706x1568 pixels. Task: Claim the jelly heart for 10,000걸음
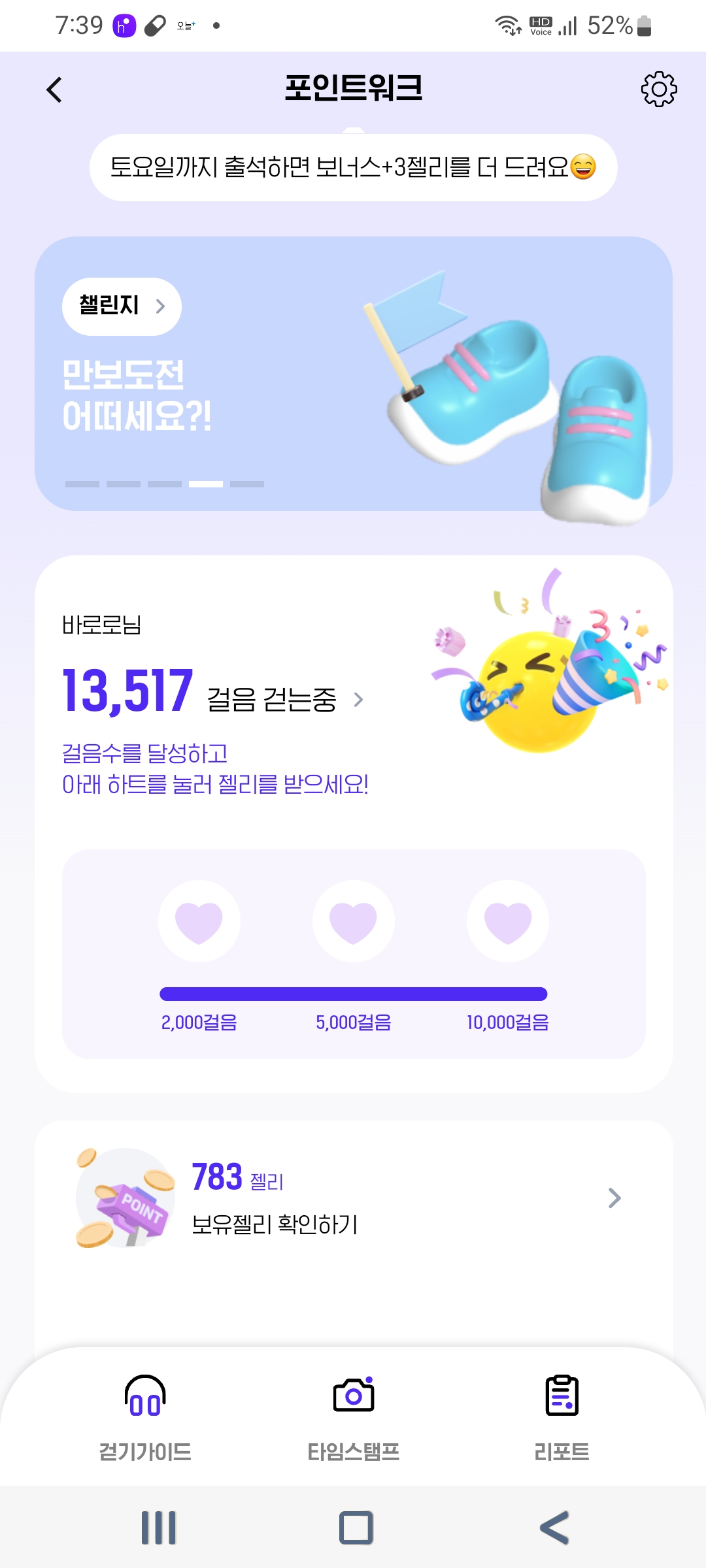507,921
